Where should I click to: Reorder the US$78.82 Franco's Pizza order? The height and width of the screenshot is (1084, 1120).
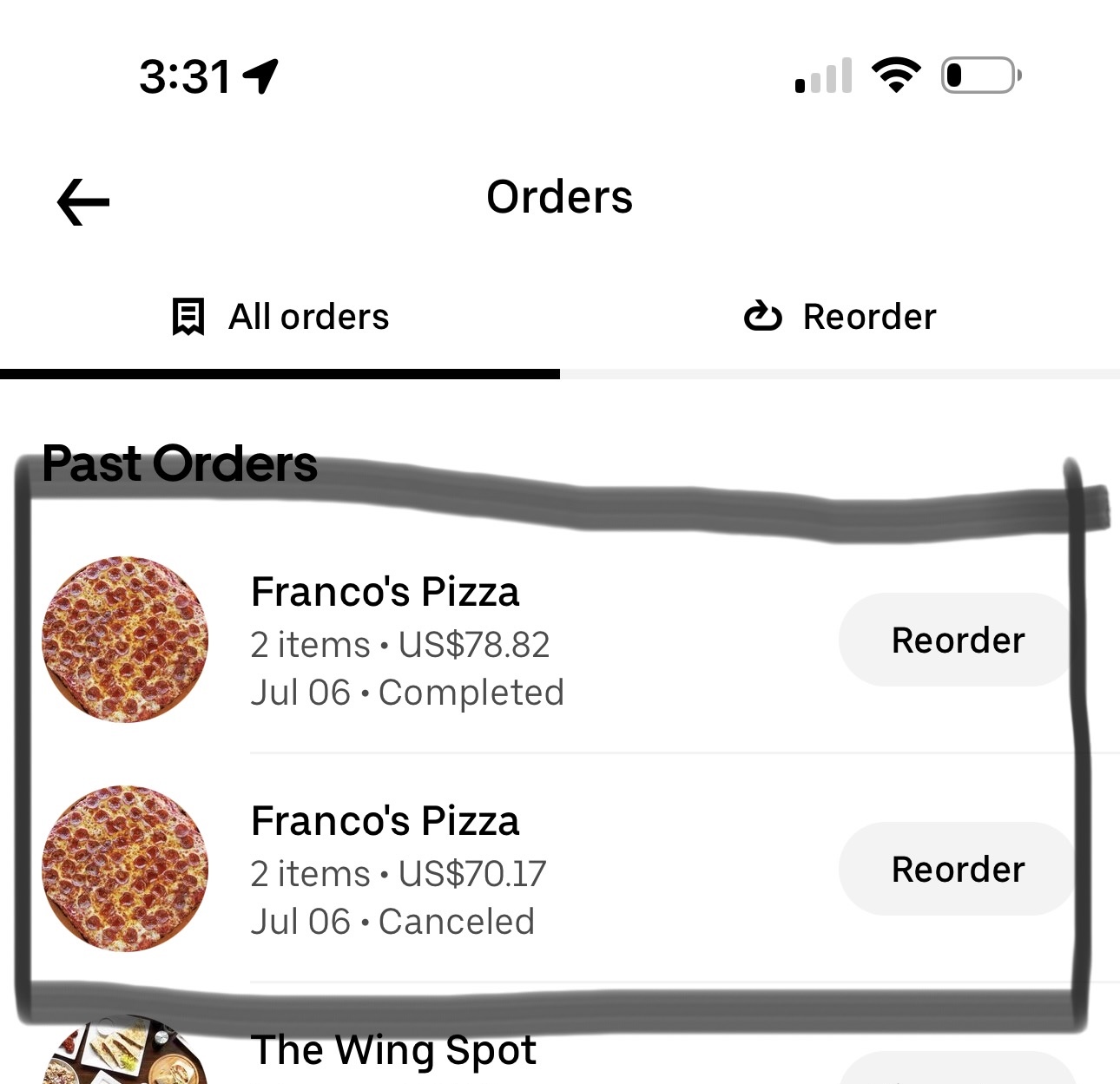tap(957, 641)
